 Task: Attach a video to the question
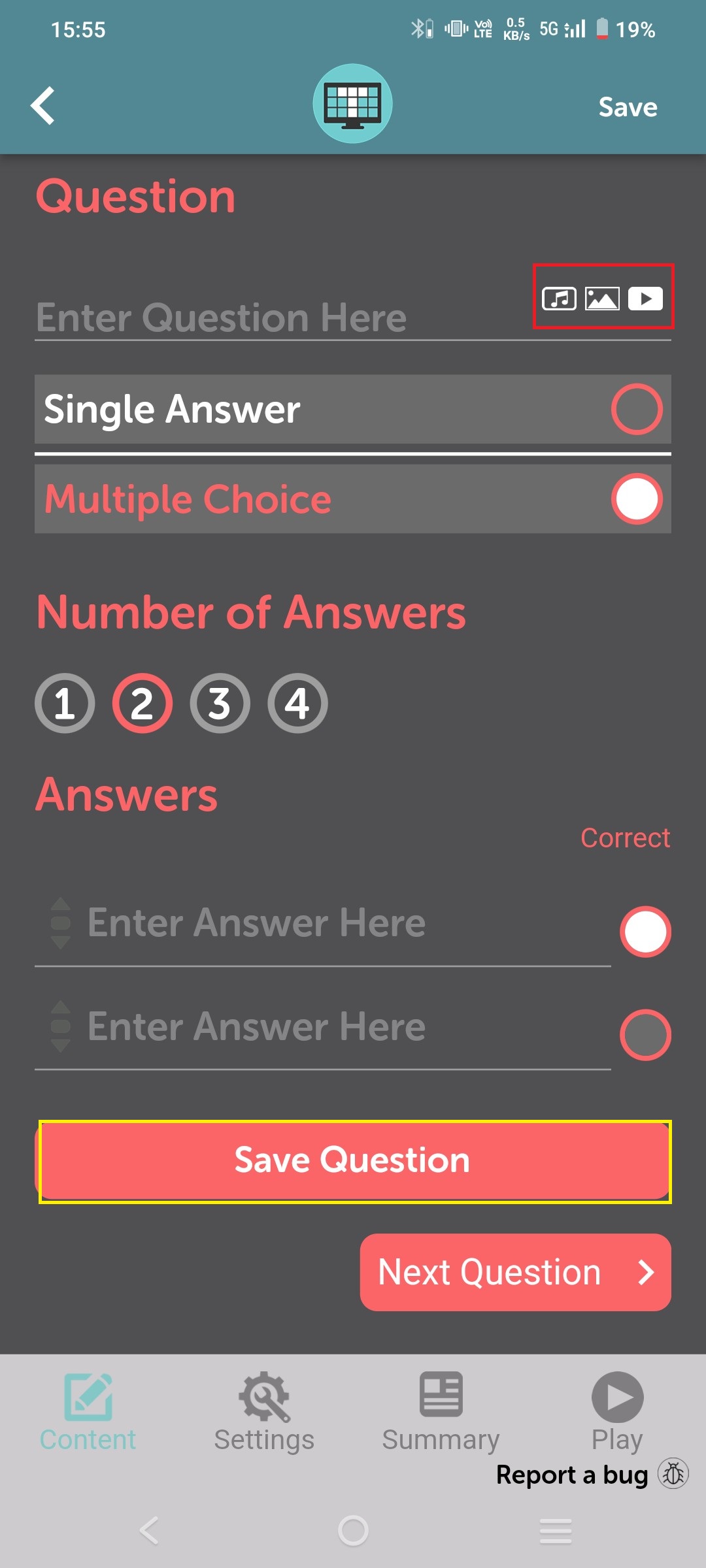[x=646, y=299]
